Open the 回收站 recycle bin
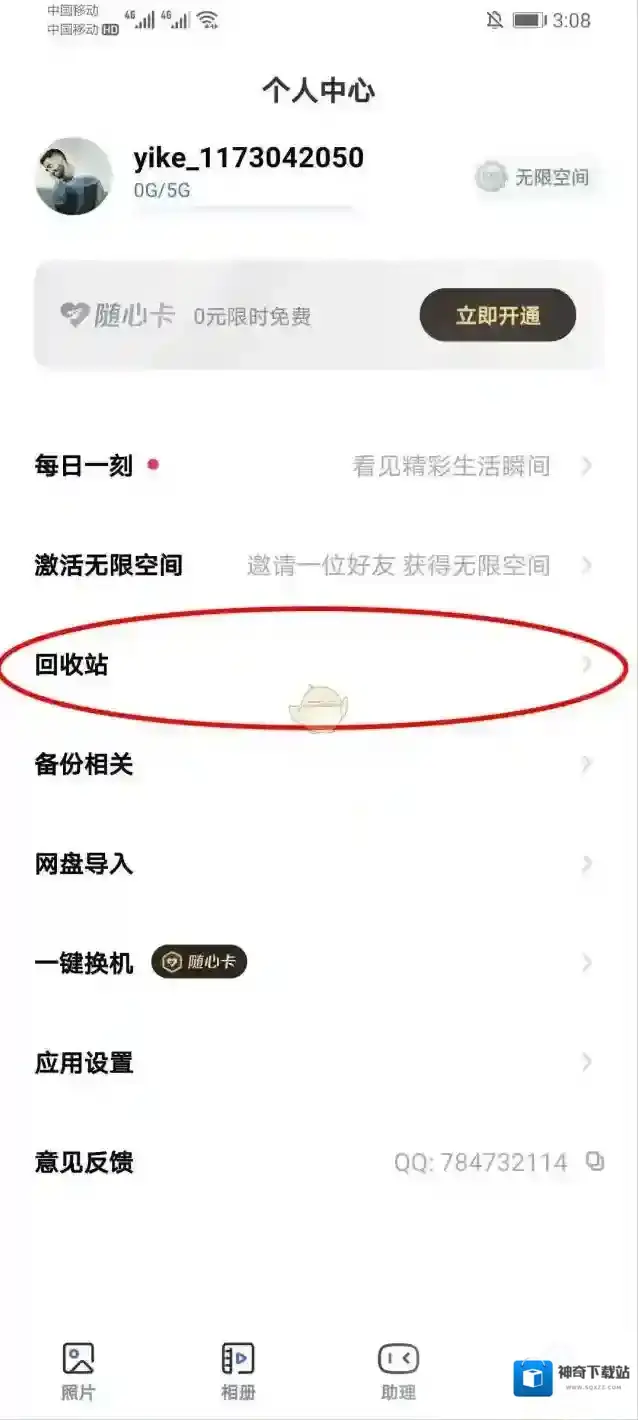This screenshot has width=638, height=1420. (x=318, y=665)
